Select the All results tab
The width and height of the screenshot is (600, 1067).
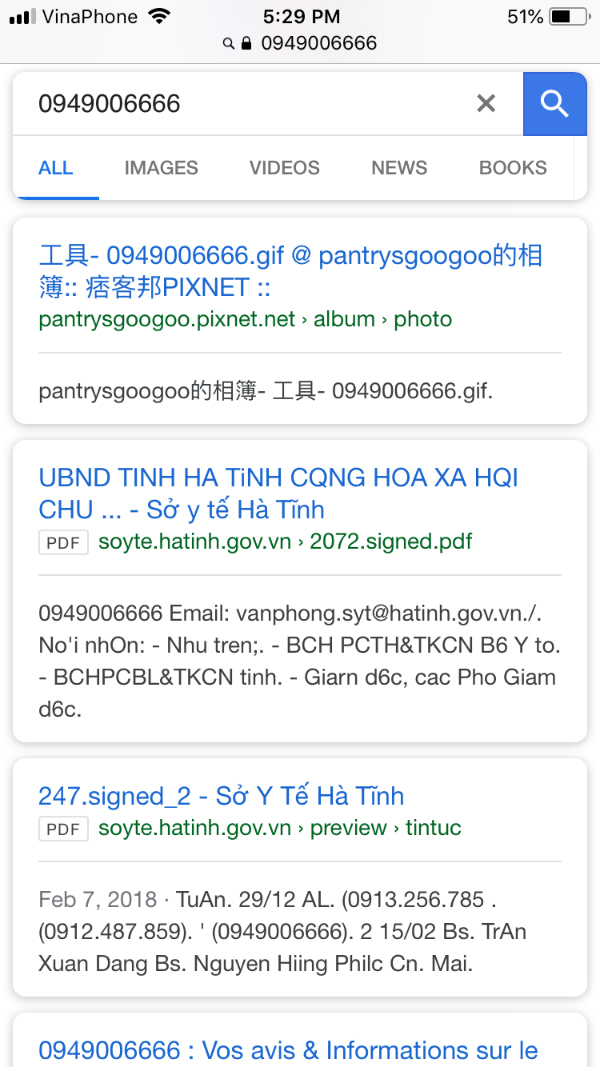pos(55,168)
